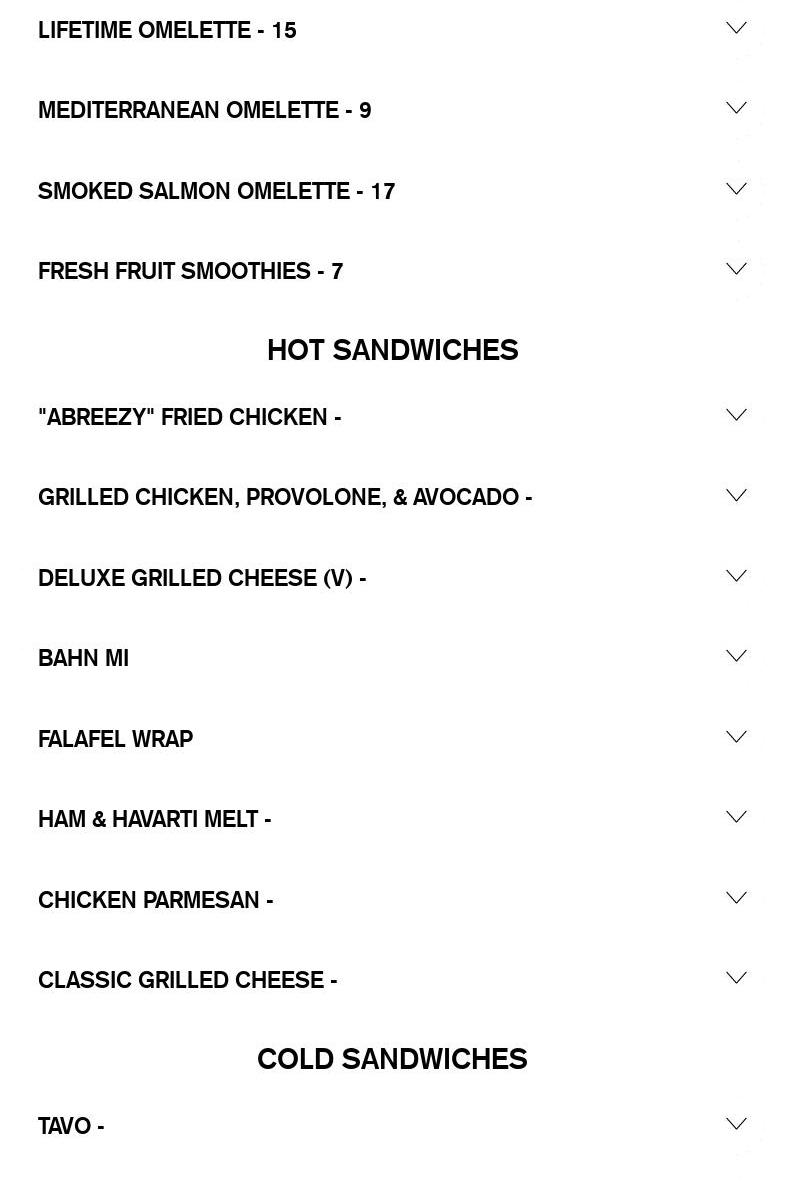Expand the Lifetime Omelette item
This screenshot has height=1183, width=785.
coord(736,29)
